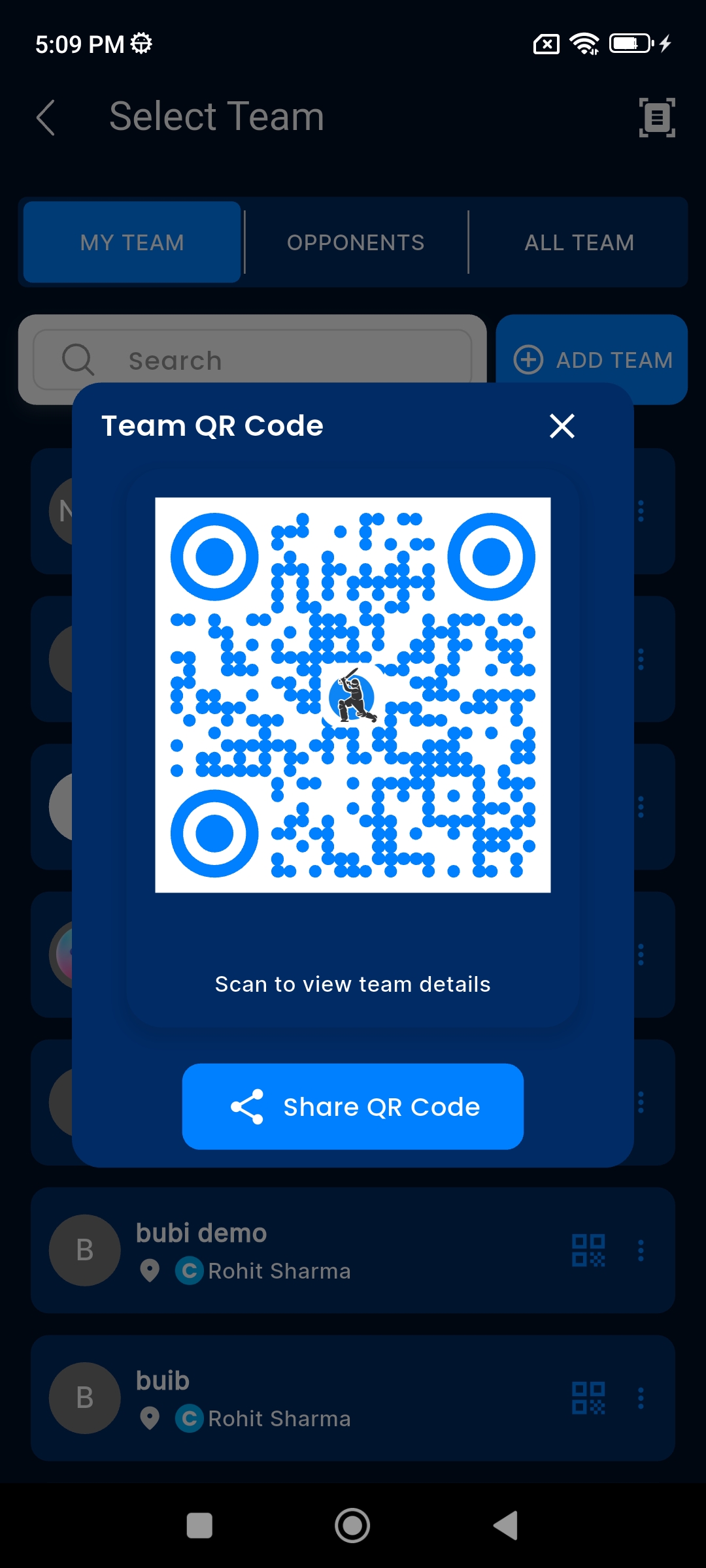Image resolution: width=706 pixels, height=1568 pixels.
Task: Open more options for buib
Action: (641, 1397)
